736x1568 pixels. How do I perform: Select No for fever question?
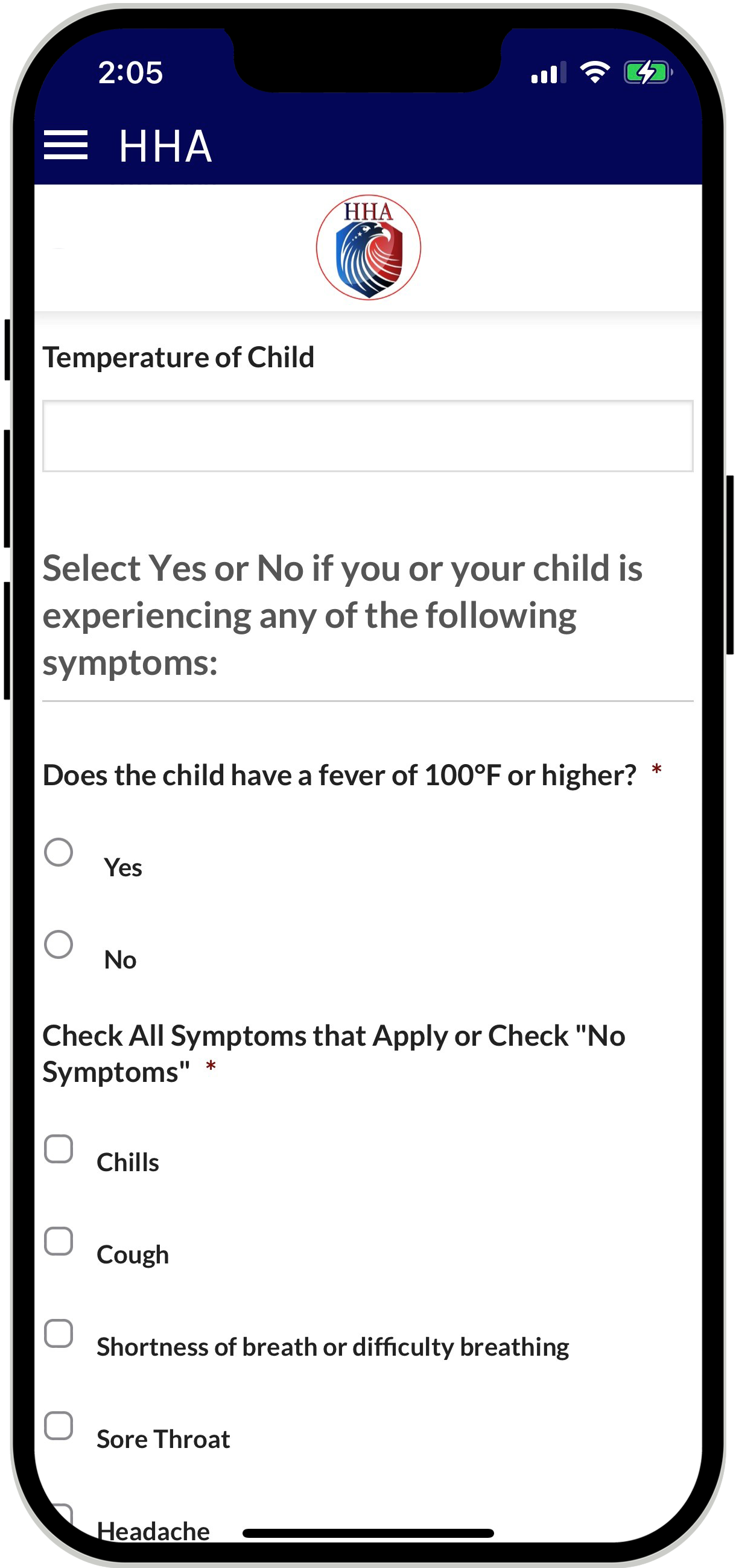click(x=59, y=944)
